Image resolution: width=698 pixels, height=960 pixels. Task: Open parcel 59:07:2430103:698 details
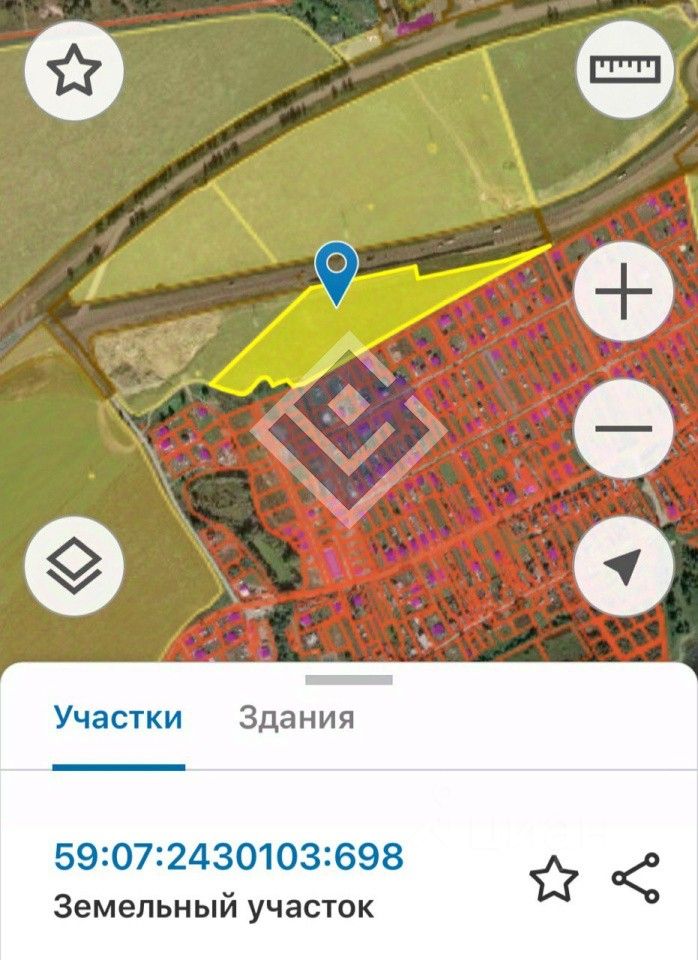229,856
